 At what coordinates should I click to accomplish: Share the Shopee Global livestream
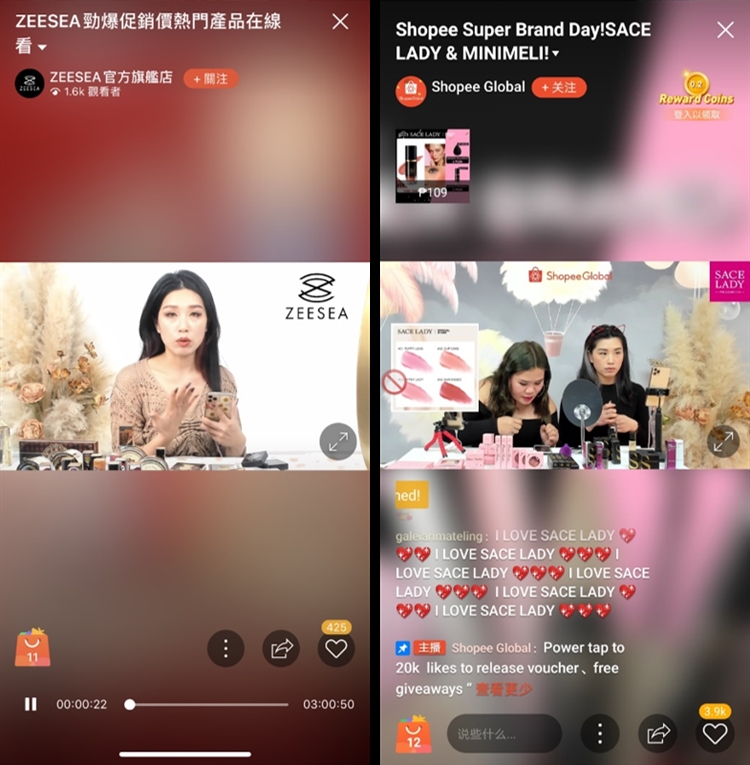(x=658, y=733)
